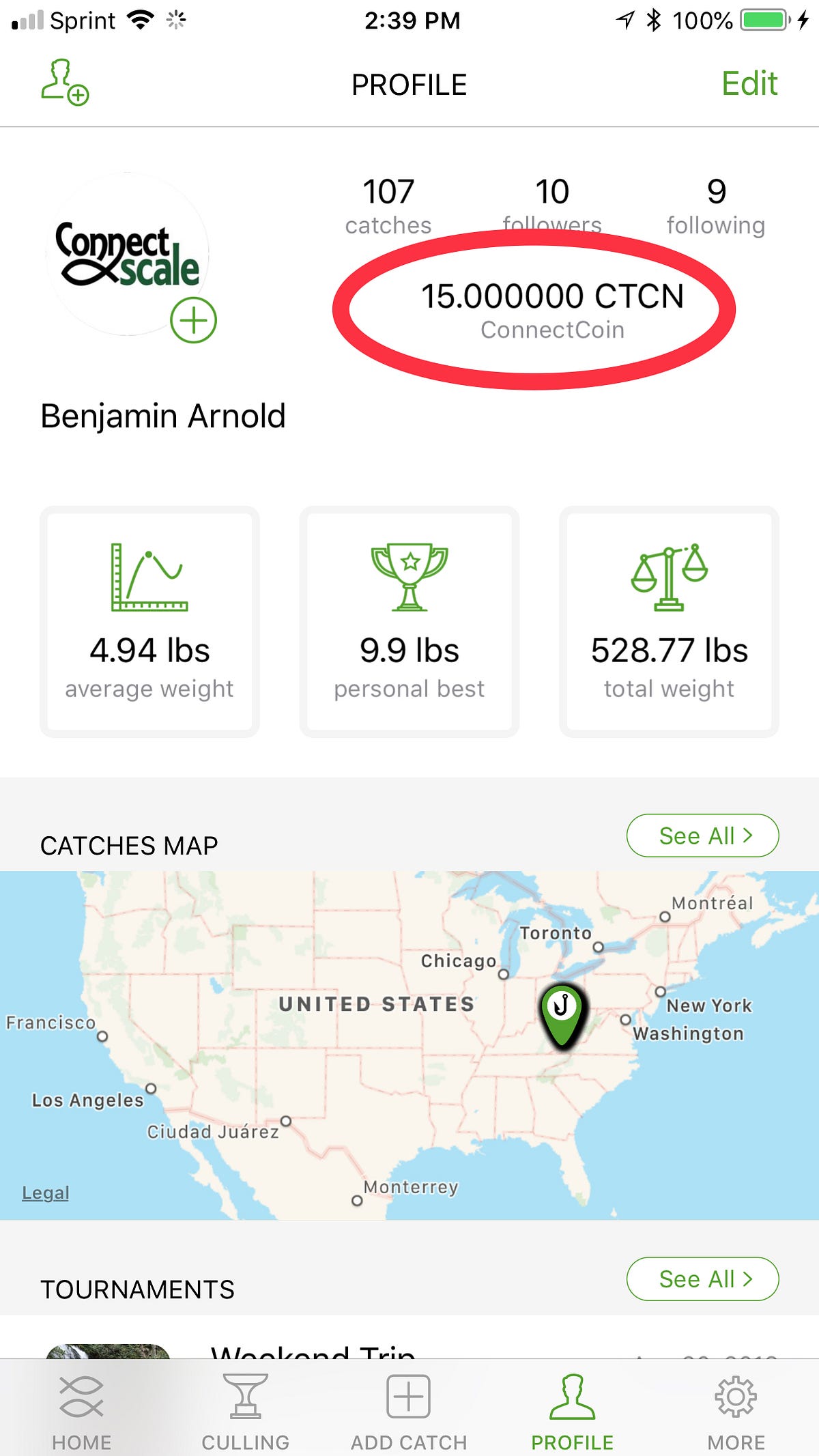Open the Add Catch tab

tap(408, 1411)
